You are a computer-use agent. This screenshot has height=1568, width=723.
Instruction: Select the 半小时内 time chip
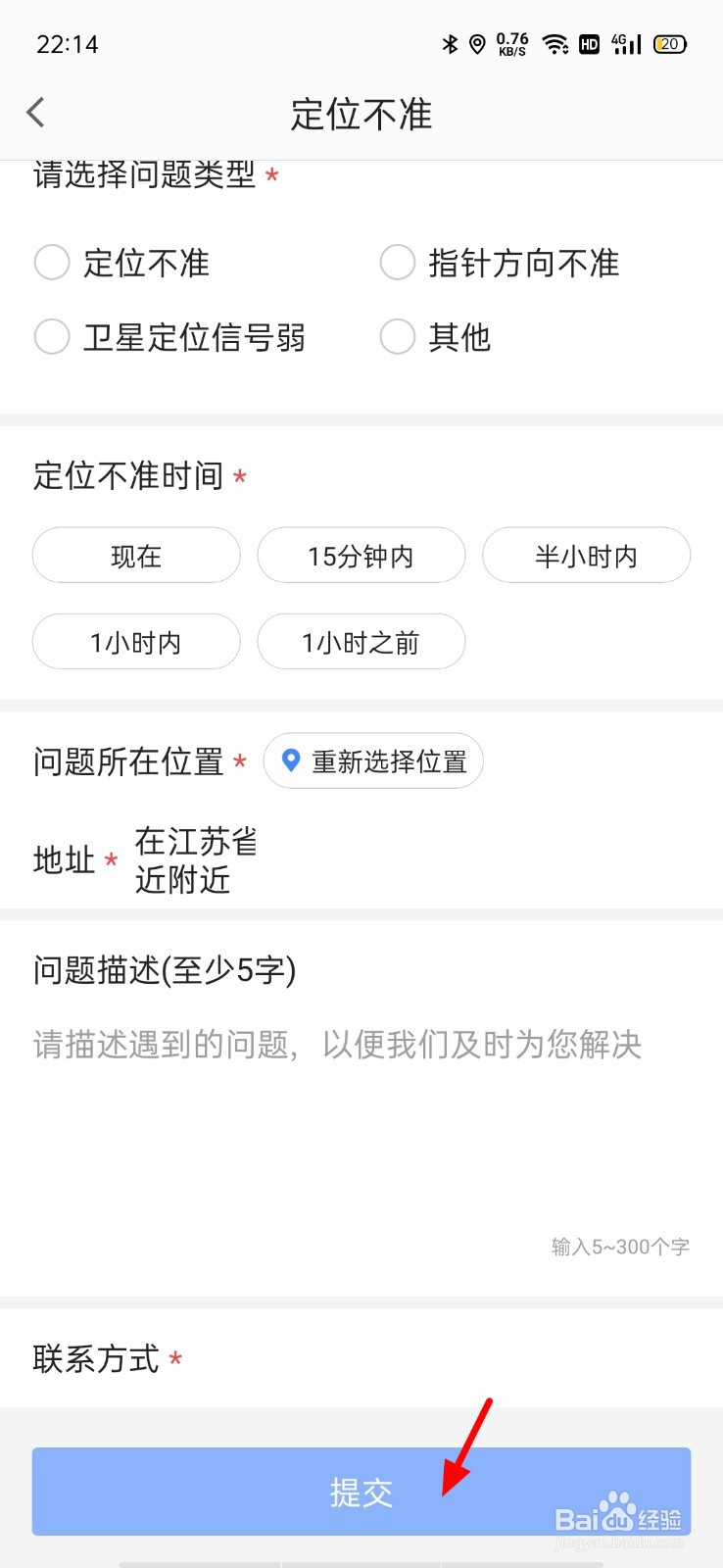point(586,555)
